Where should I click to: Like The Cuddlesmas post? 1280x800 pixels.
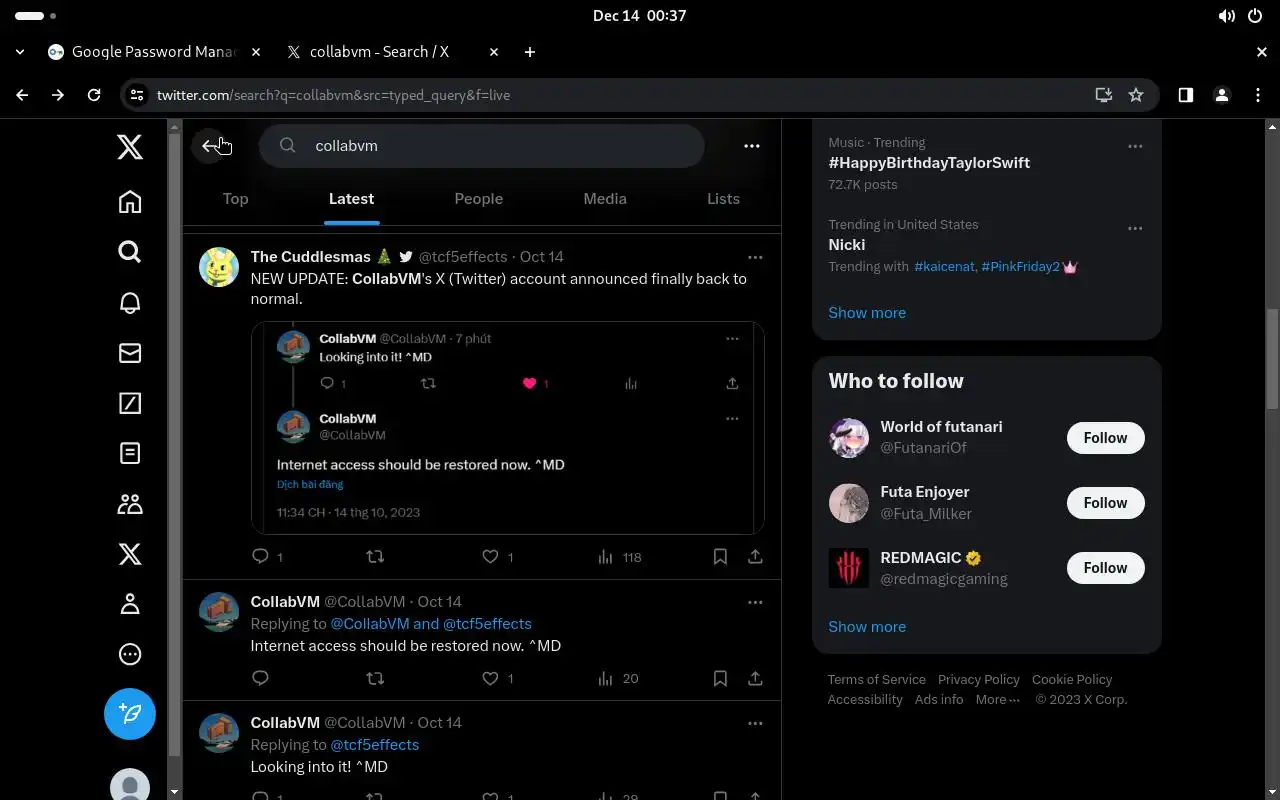tap(490, 557)
